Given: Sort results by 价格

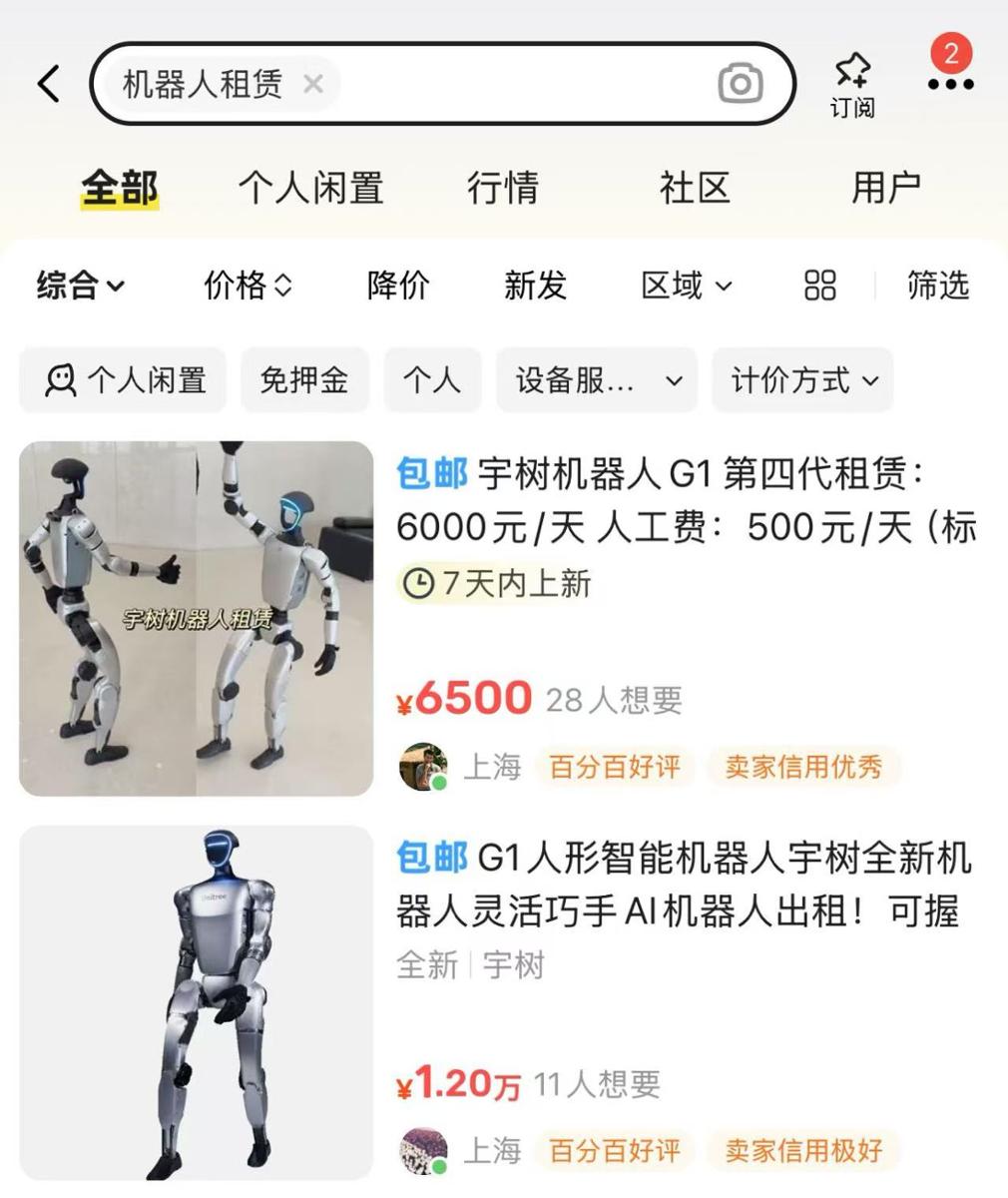Looking at the screenshot, I should 247,286.
